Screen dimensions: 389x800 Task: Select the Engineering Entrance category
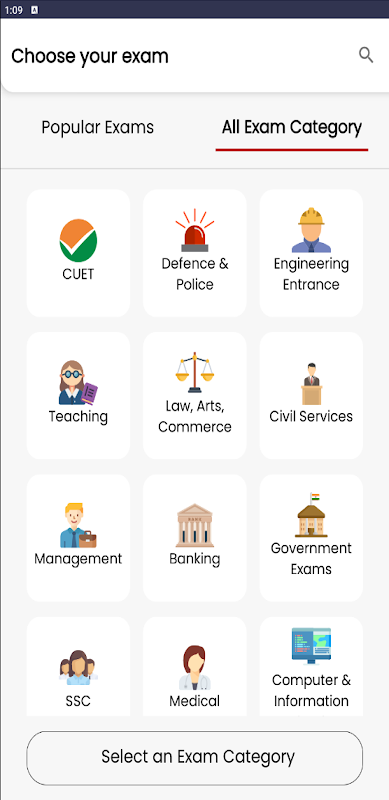pyautogui.click(x=311, y=253)
